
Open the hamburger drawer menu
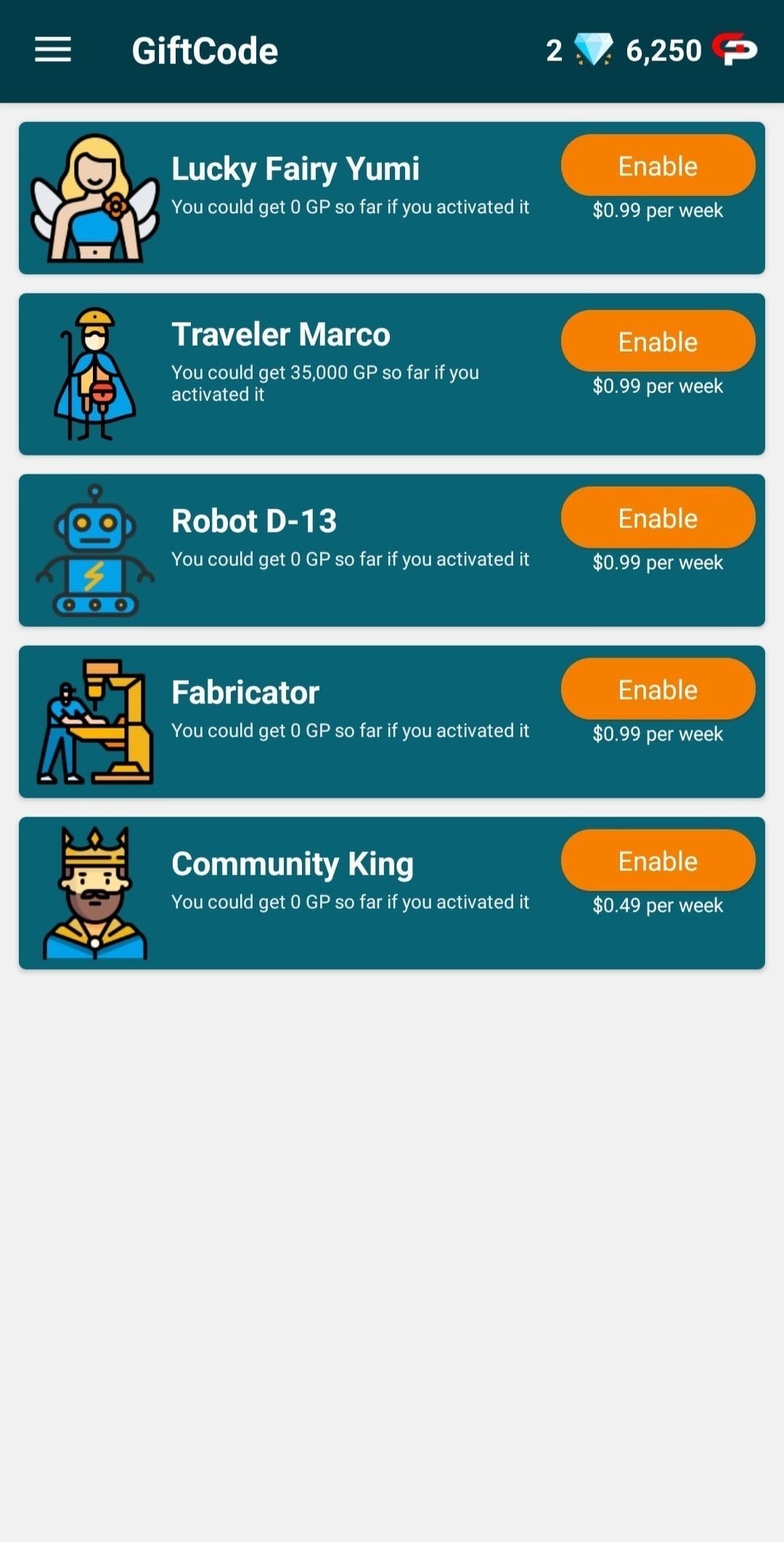tap(53, 50)
